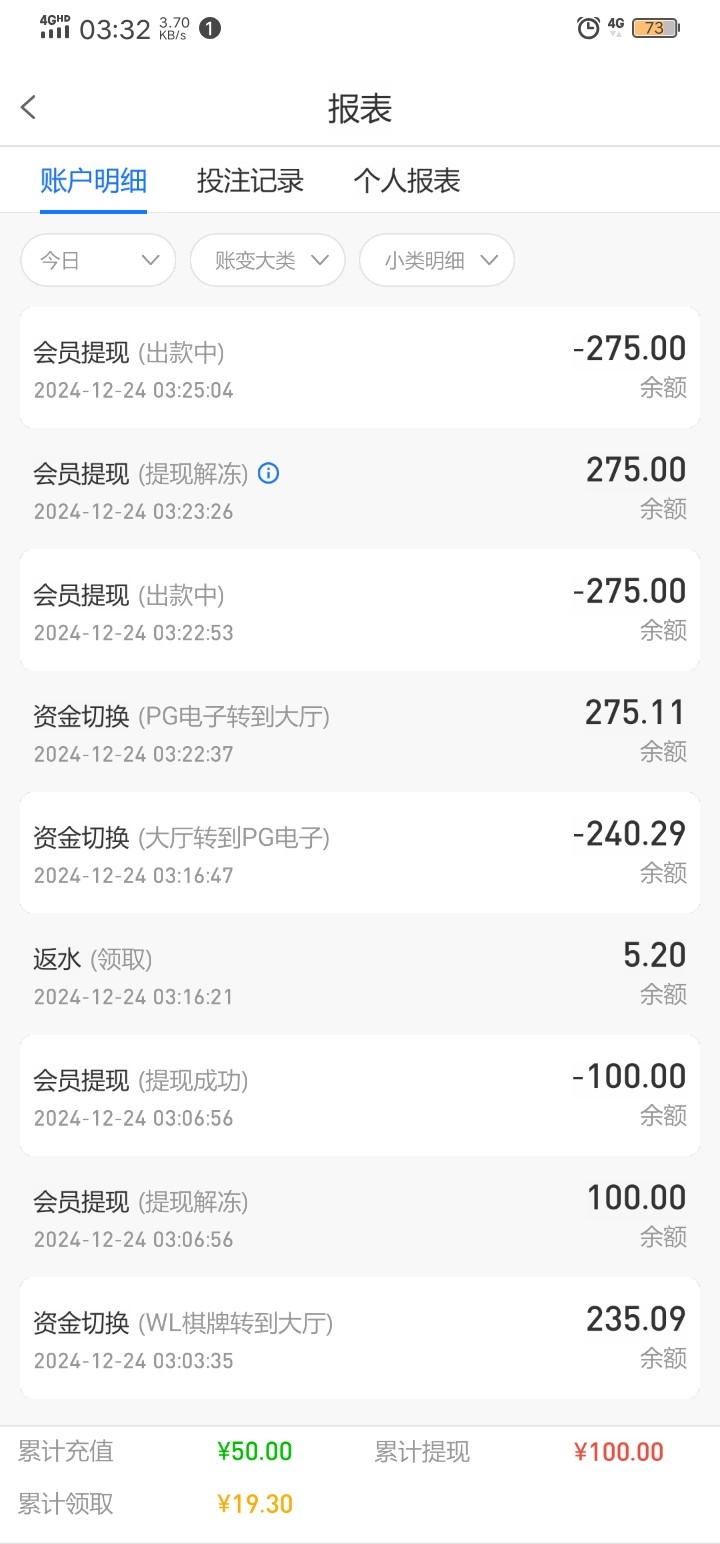Switch to the 个人报表 tab
This screenshot has width=720, height=1544.
407,181
